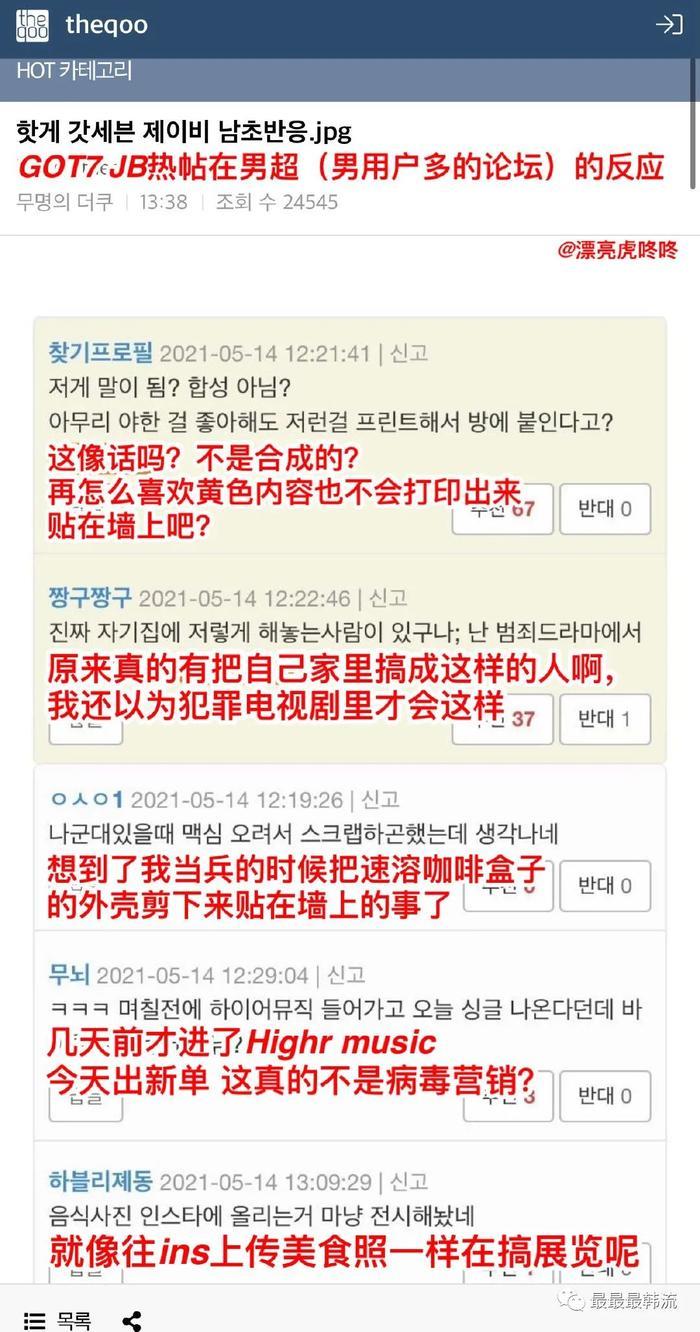Viewport: 700px width, 1332px height.
Task: Open the HOT 카테고리 category
Action: (x=74, y=71)
